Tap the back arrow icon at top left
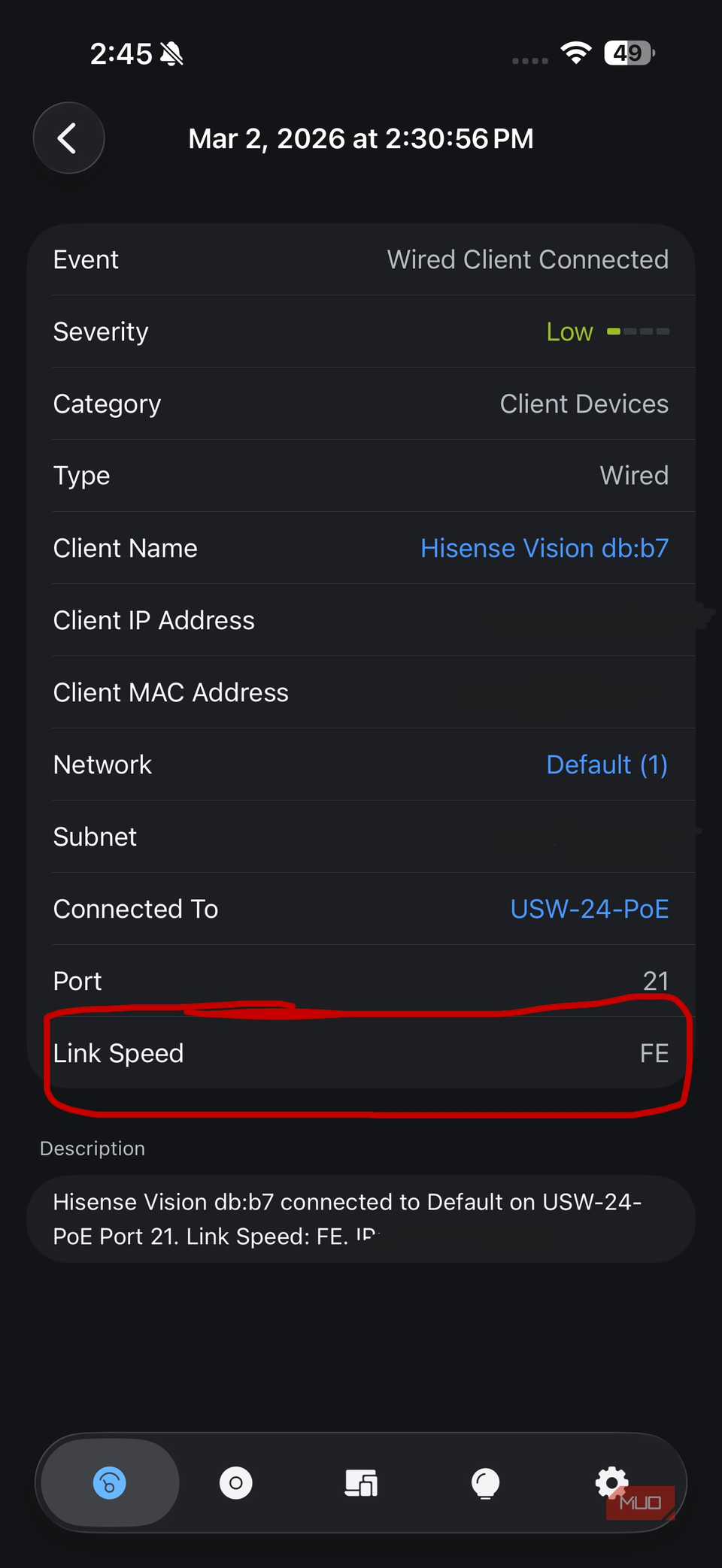 (68, 138)
